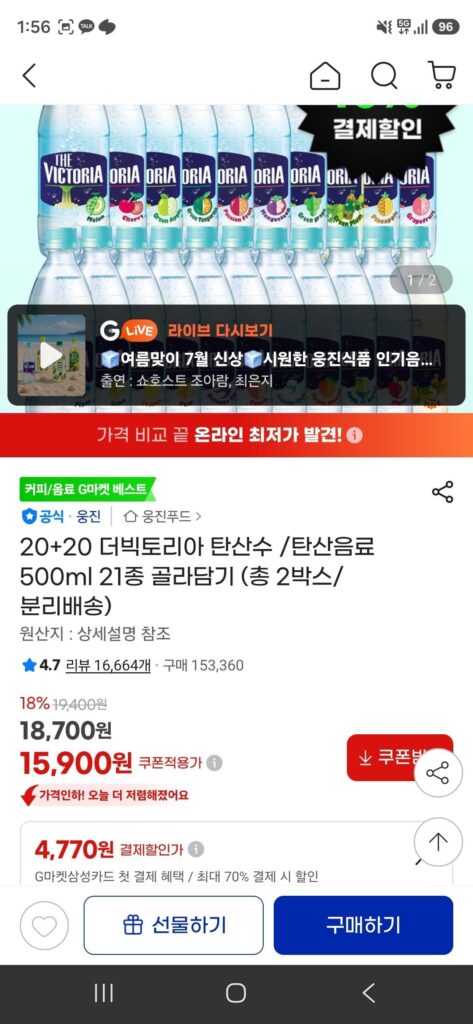Viewport: 473px width, 1024px height.
Task: Open the 웅진푸드 store link
Action: tap(163, 516)
